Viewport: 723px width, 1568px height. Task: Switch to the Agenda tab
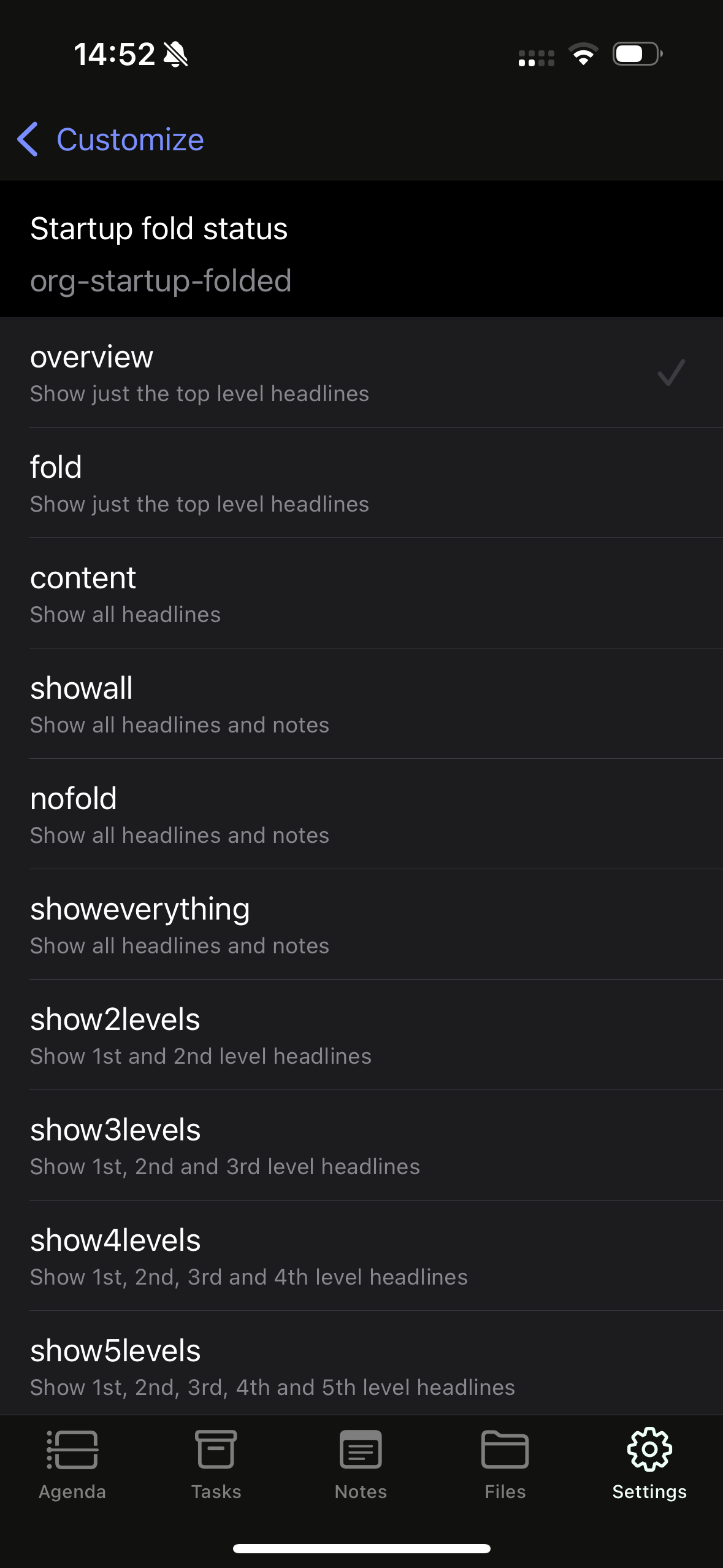pos(72,1464)
